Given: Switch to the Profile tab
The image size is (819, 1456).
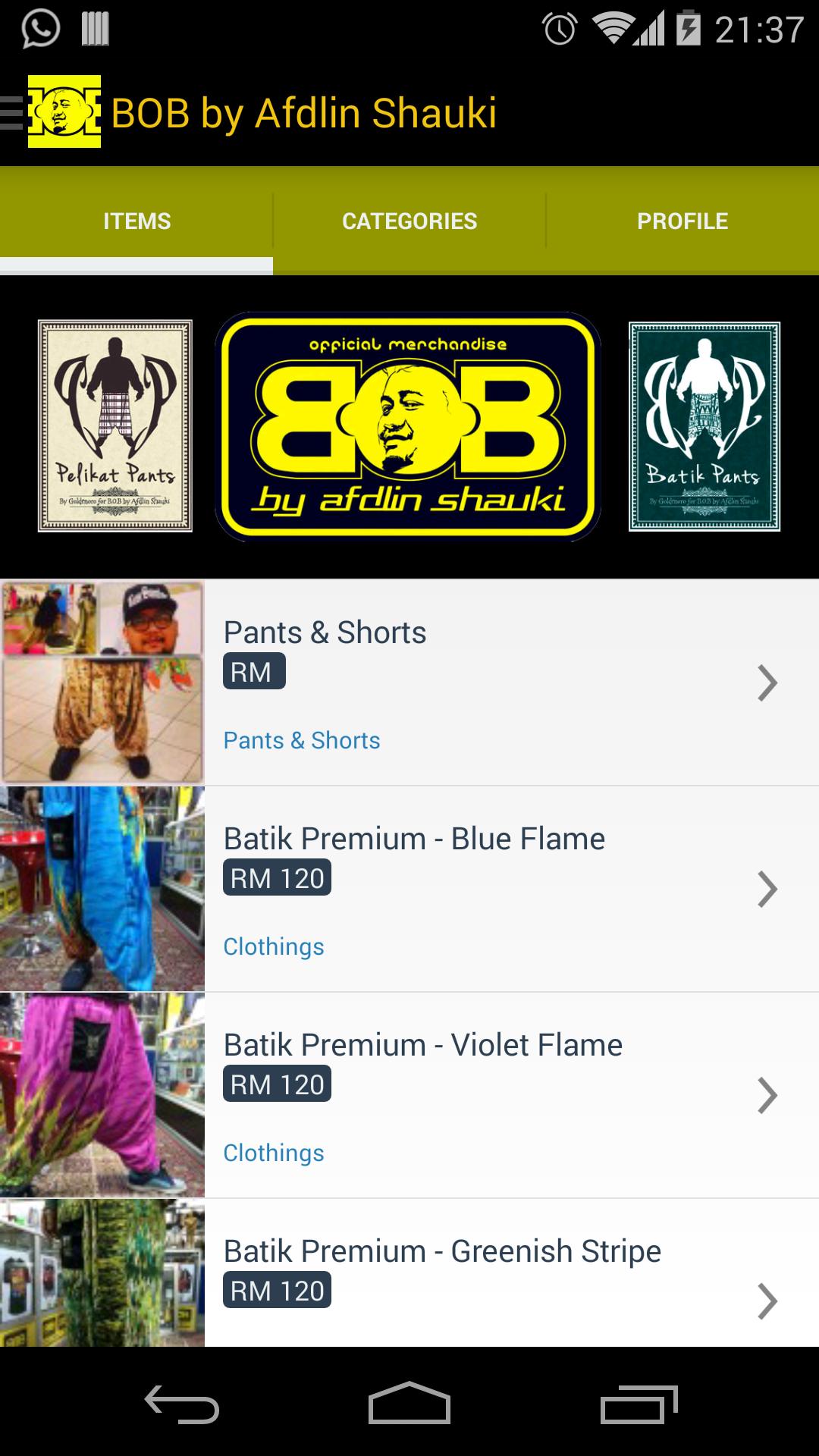Looking at the screenshot, I should pos(682,221).
